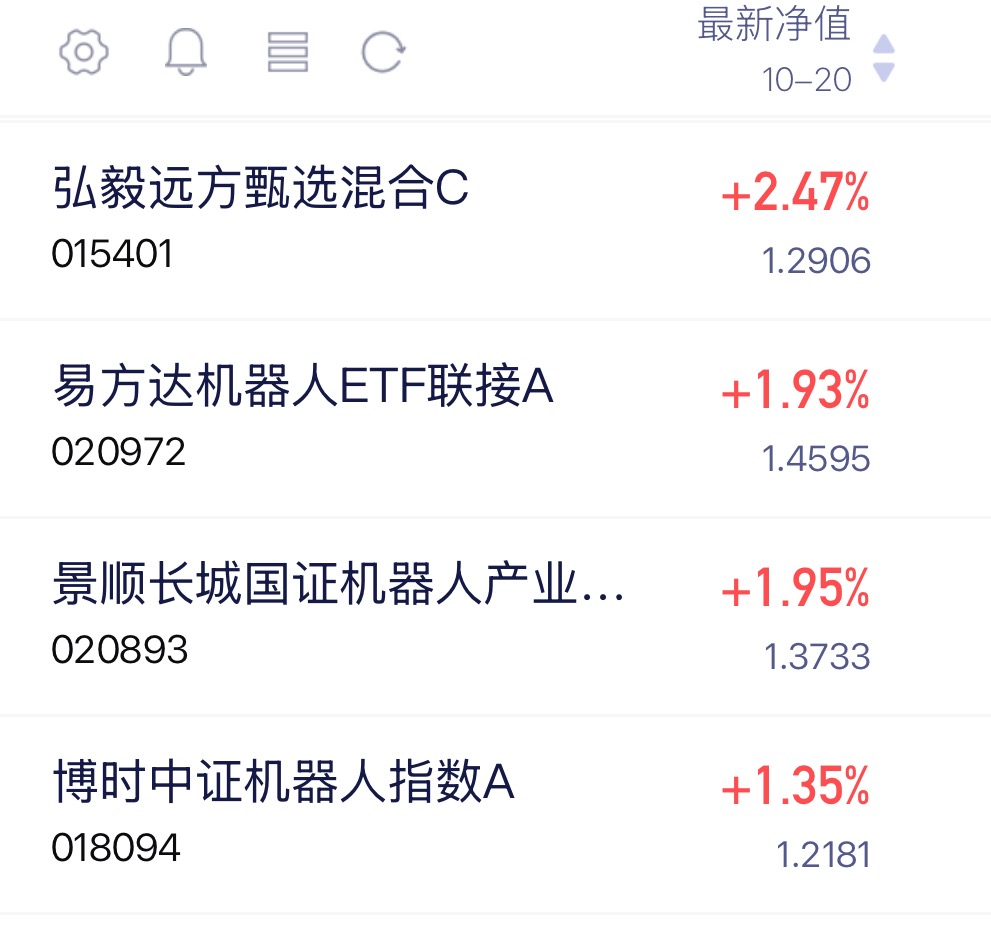Open fund 弘毅远方甄选混合C
The width and height of the screenshot is (991, 942).
[x=260, y=191]
